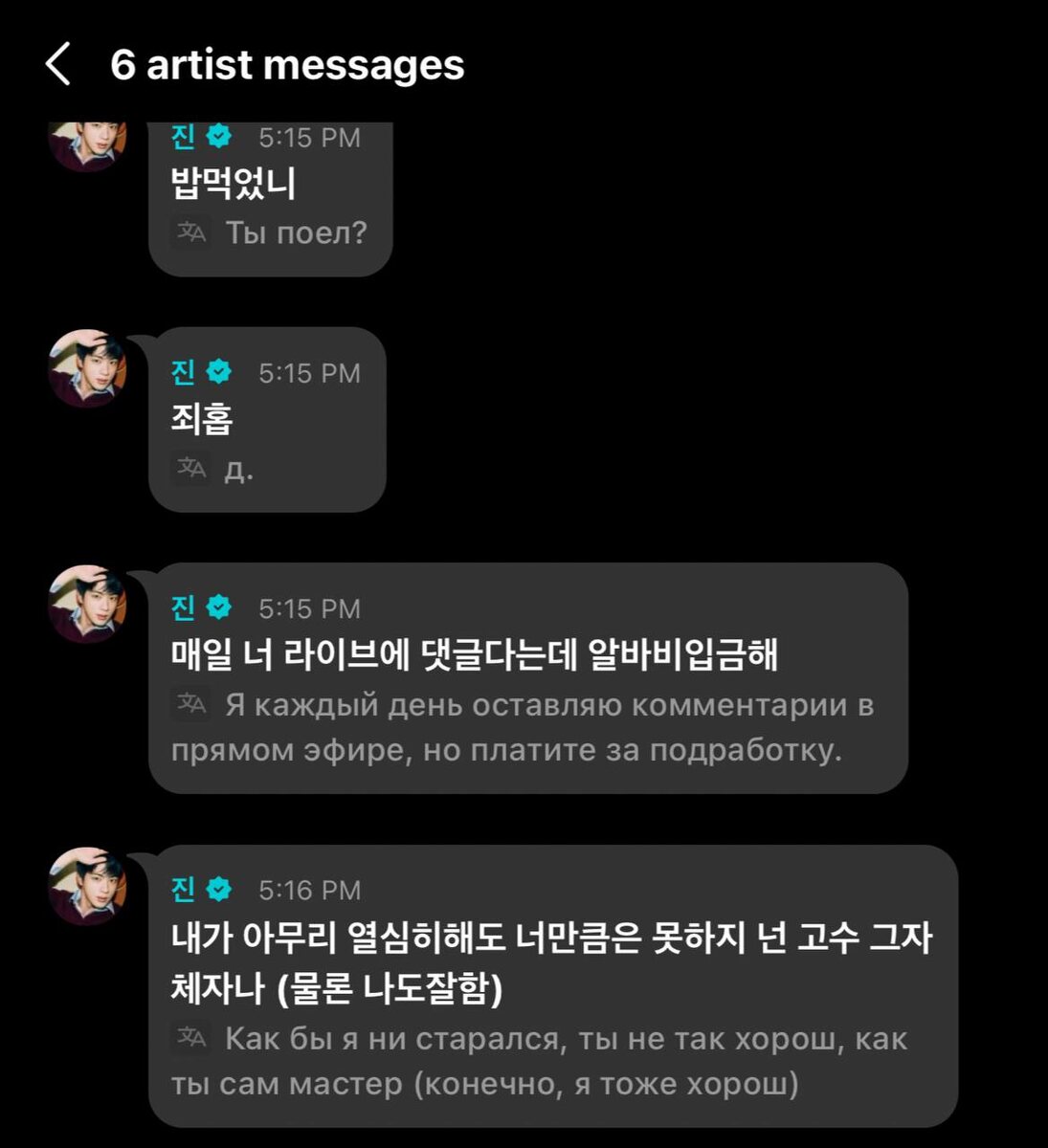
Task: Open 진's profile picture beside the 5:16 PM message
Action: [x=88, y=885]
